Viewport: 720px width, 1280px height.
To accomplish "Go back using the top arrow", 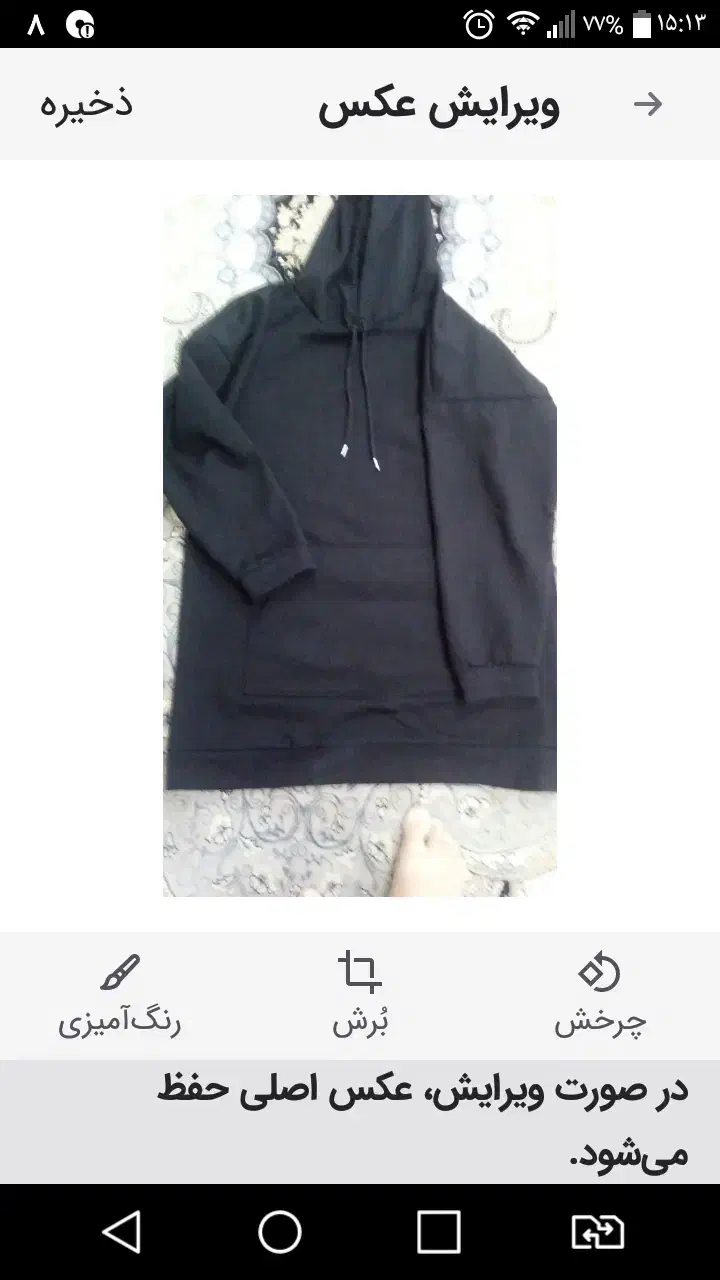I will (648, 104).
